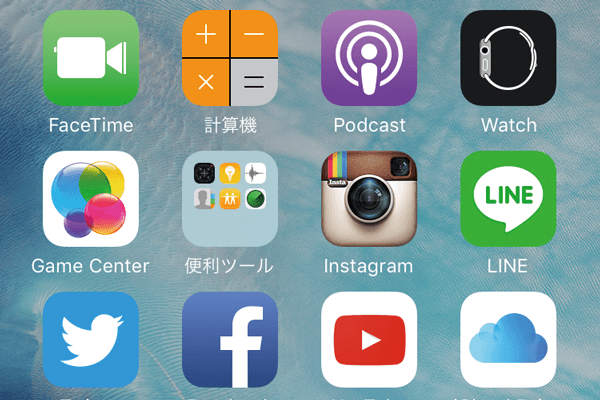
Task: Open the Podcast app
Action: 369,58
